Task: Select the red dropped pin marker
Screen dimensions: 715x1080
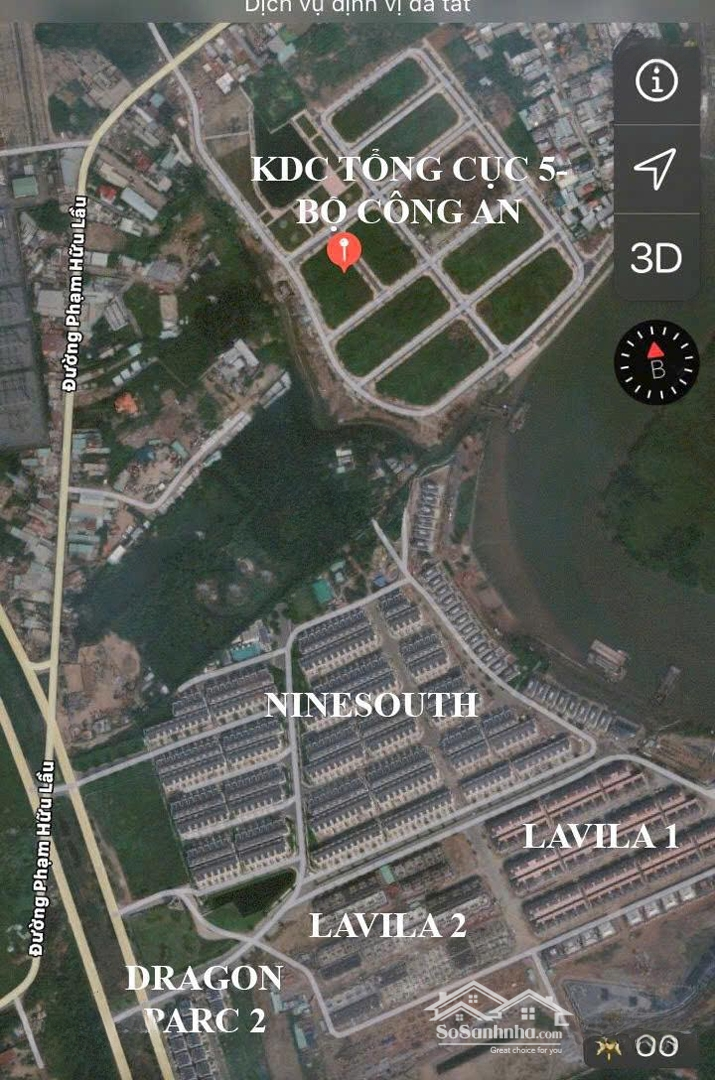Action: [x=343, y=250]
